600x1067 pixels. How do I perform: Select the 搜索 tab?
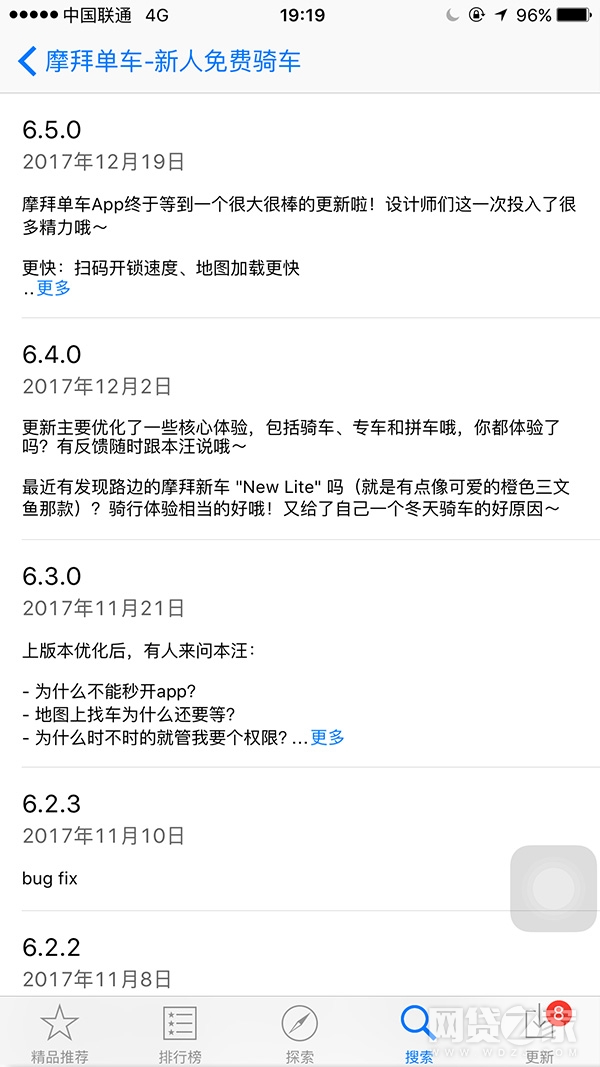[419, 1033]
